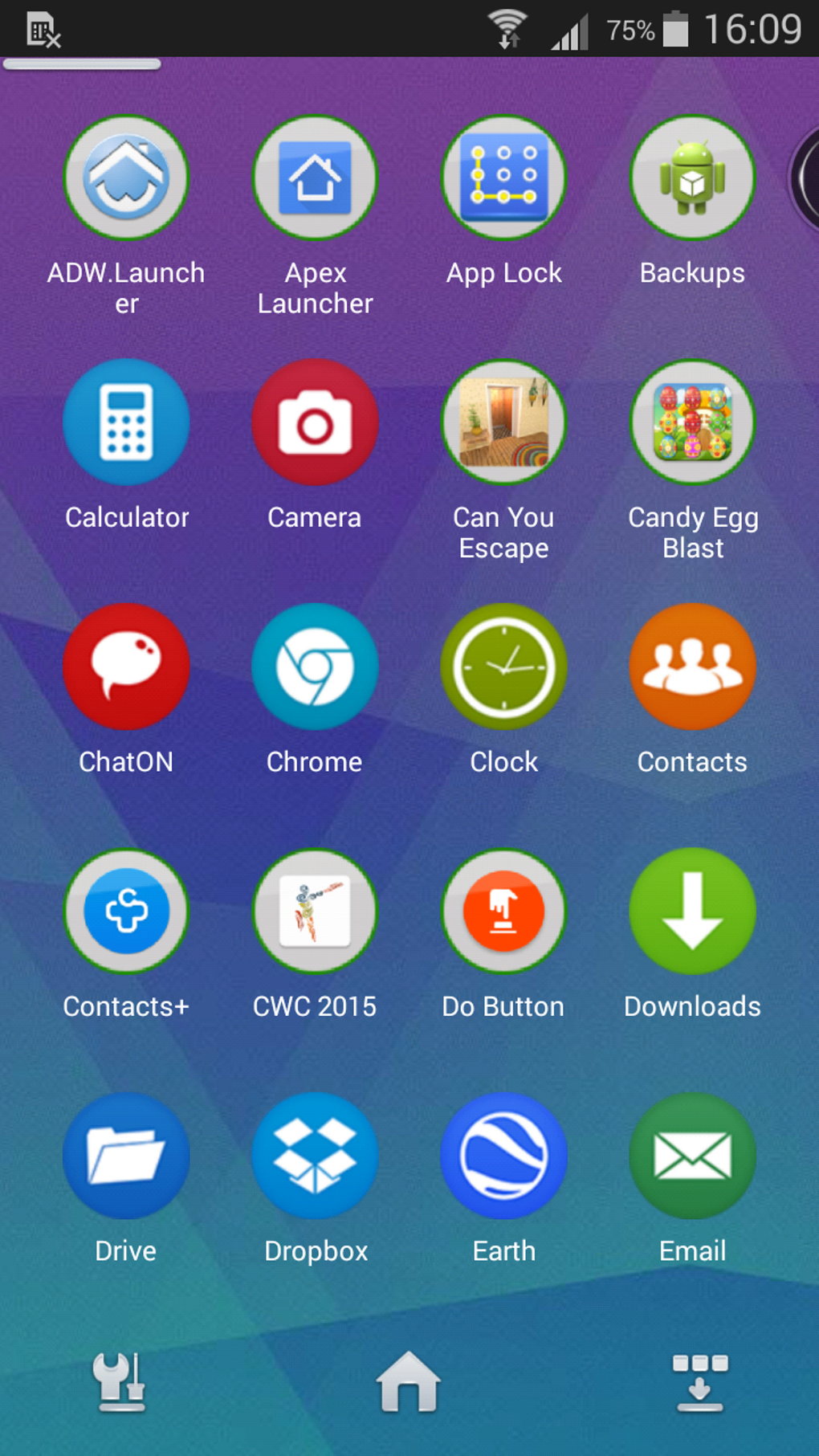The width and height of the screenshot is (819, 1456).
Task: Play the Can You Escape game
Action: 503,423
